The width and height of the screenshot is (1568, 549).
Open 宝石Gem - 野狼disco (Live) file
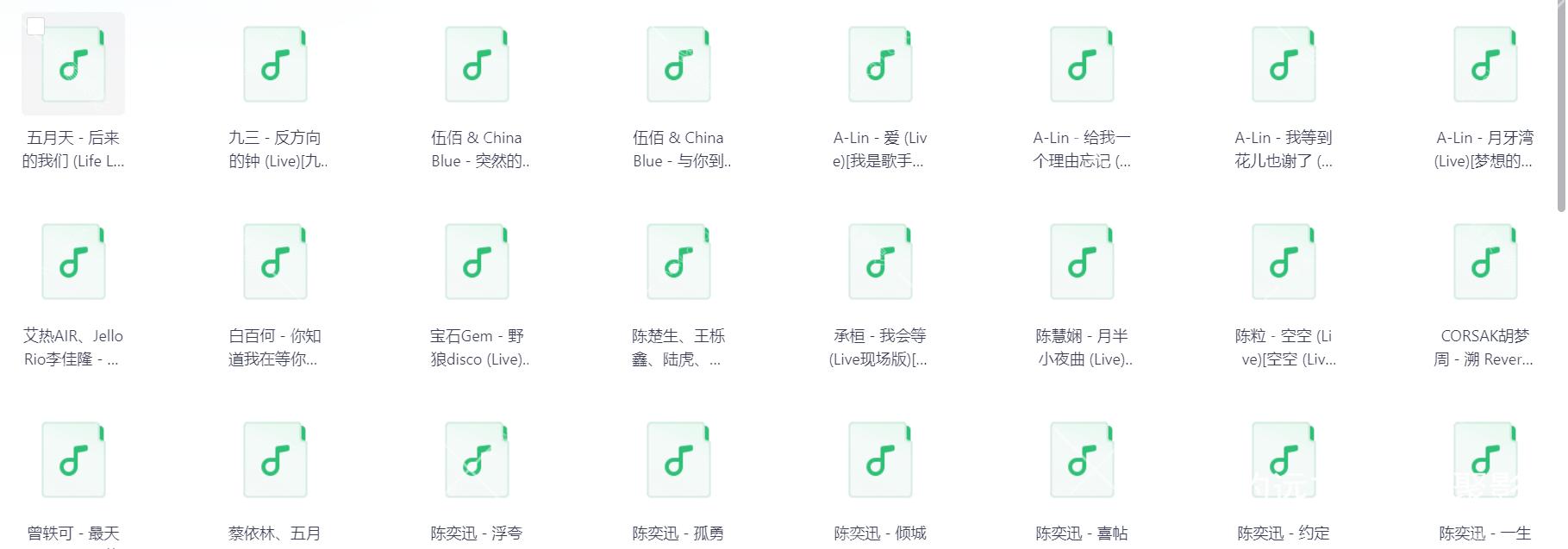[477, 262]
